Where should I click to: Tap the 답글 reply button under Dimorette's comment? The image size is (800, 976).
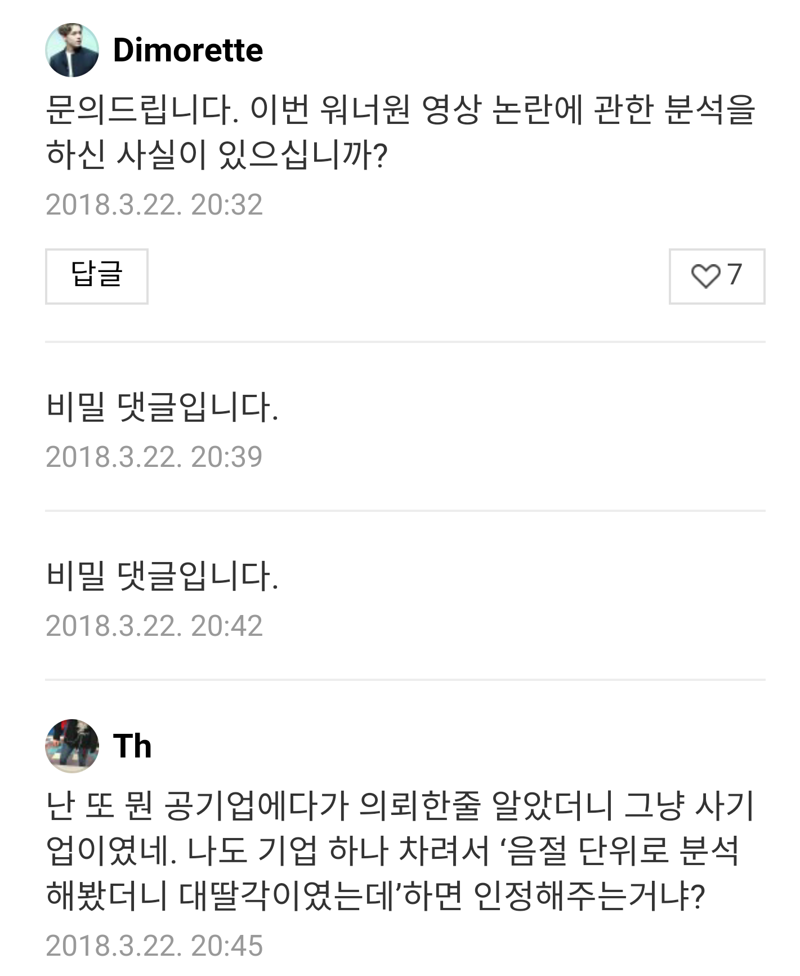pos(96,276)
